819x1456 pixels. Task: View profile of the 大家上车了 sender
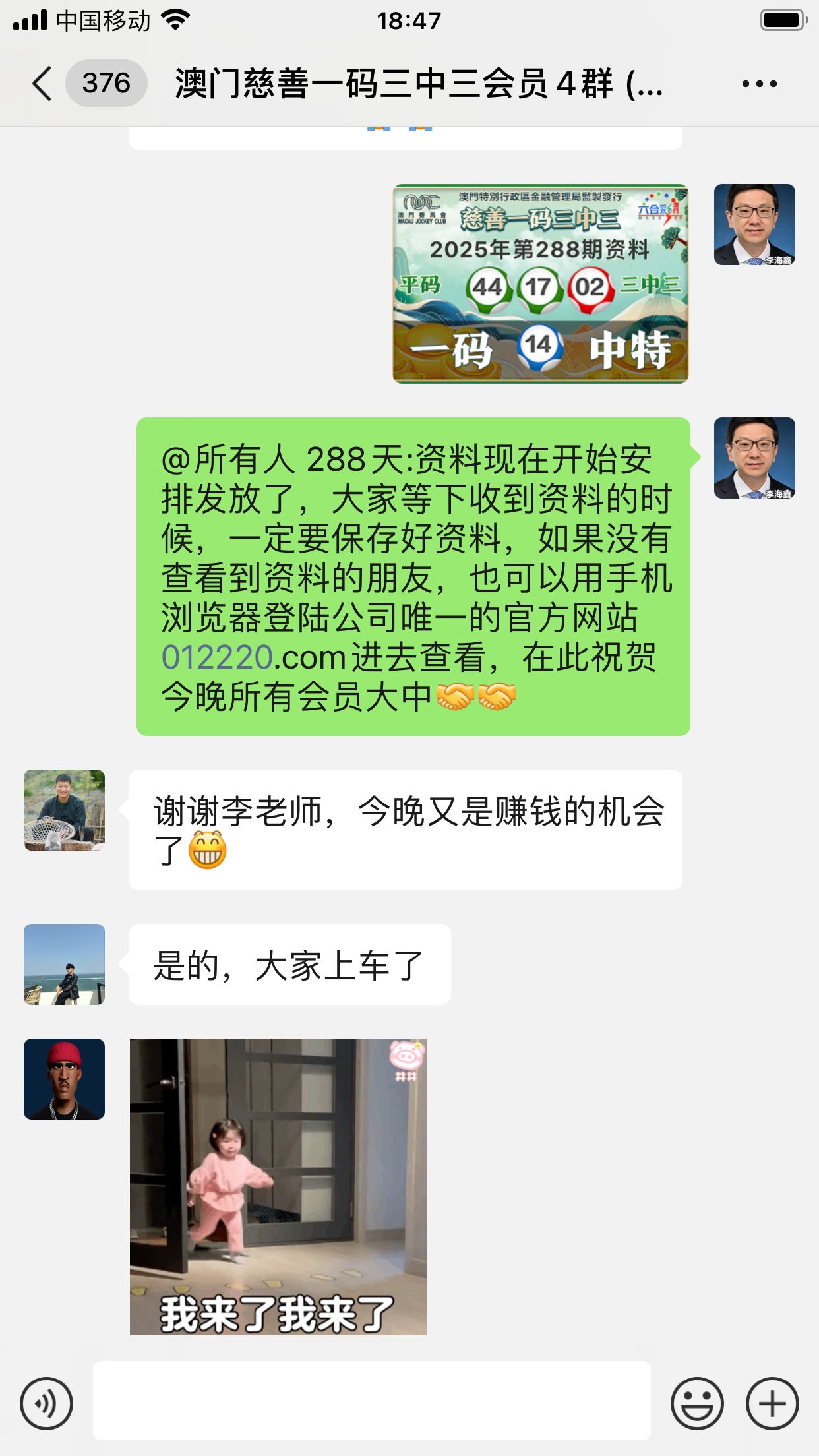tap(64, 964)
